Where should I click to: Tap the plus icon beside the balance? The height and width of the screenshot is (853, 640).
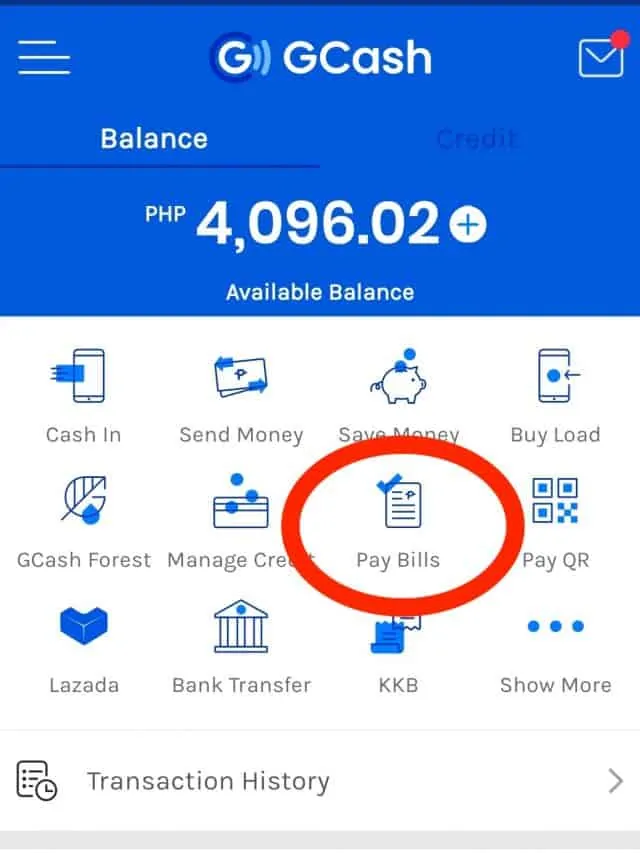click(x=467, y=226)
